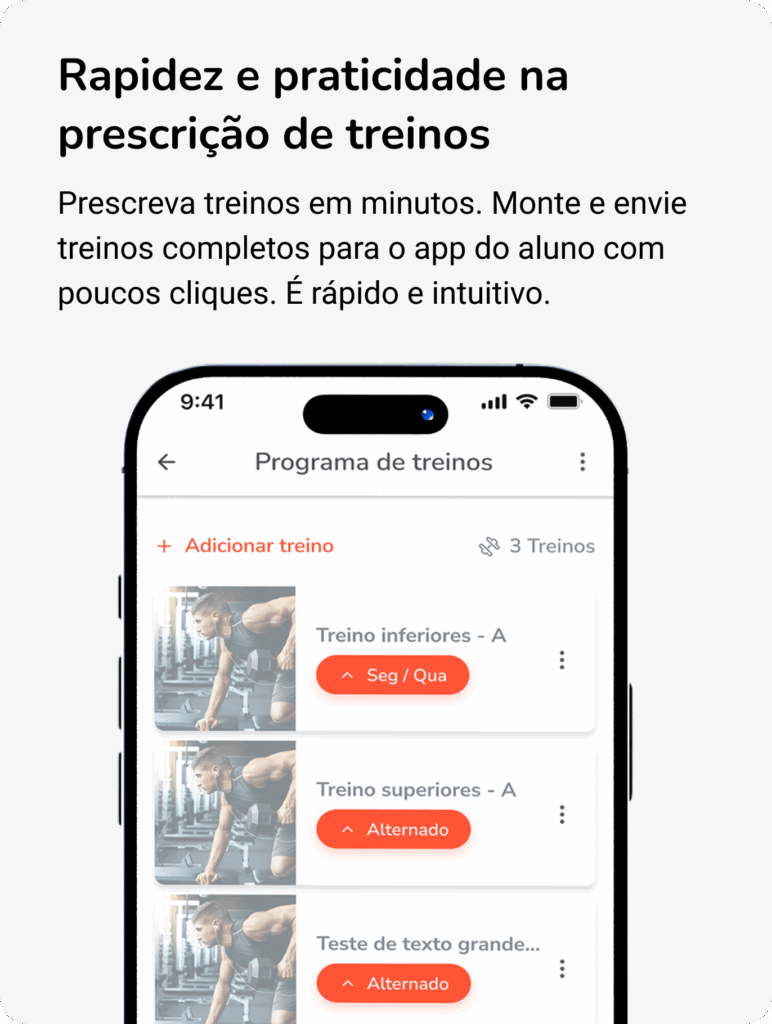Tap the Seg / Qua schedule pill

pos(392,675)
